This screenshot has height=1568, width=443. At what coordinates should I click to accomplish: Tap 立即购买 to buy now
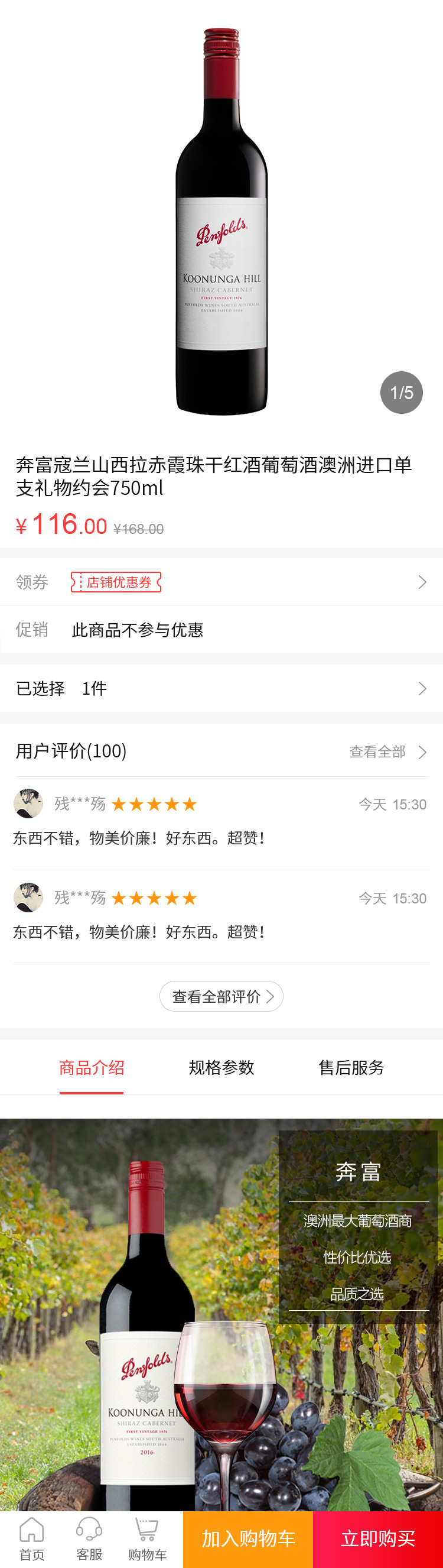point(378,1539)
